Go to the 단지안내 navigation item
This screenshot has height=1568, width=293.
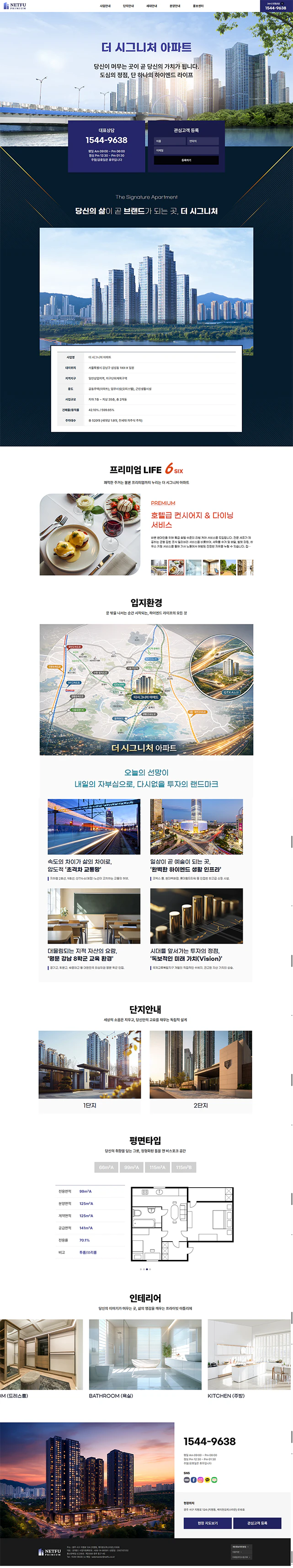(128, 6)
